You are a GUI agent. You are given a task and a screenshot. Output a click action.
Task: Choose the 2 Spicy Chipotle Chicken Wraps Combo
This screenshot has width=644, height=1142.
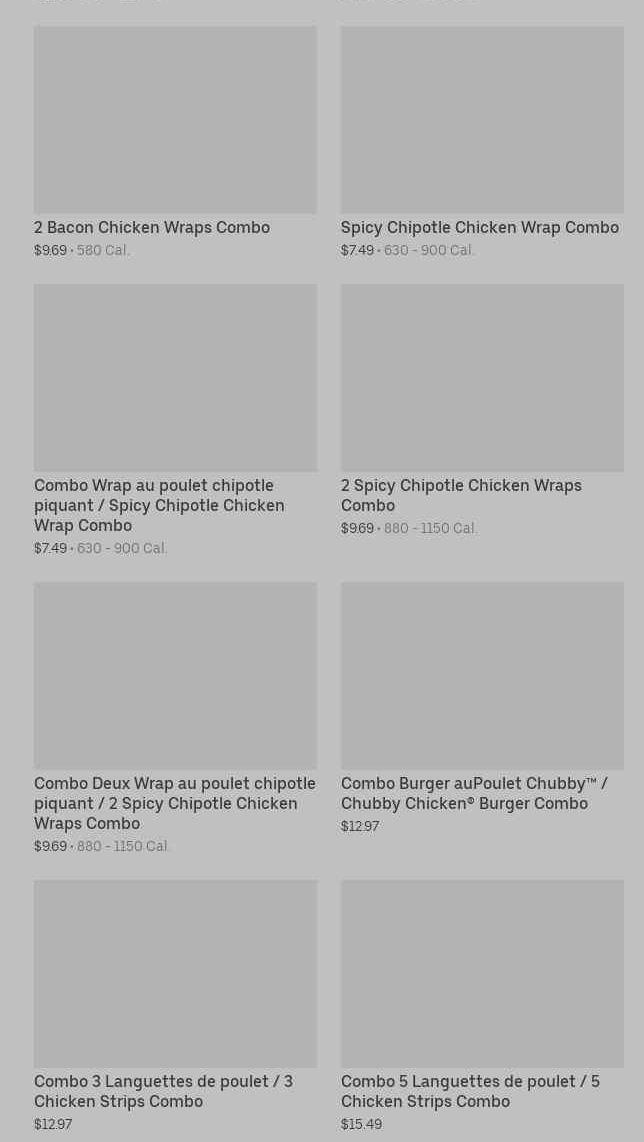[482, 410]
